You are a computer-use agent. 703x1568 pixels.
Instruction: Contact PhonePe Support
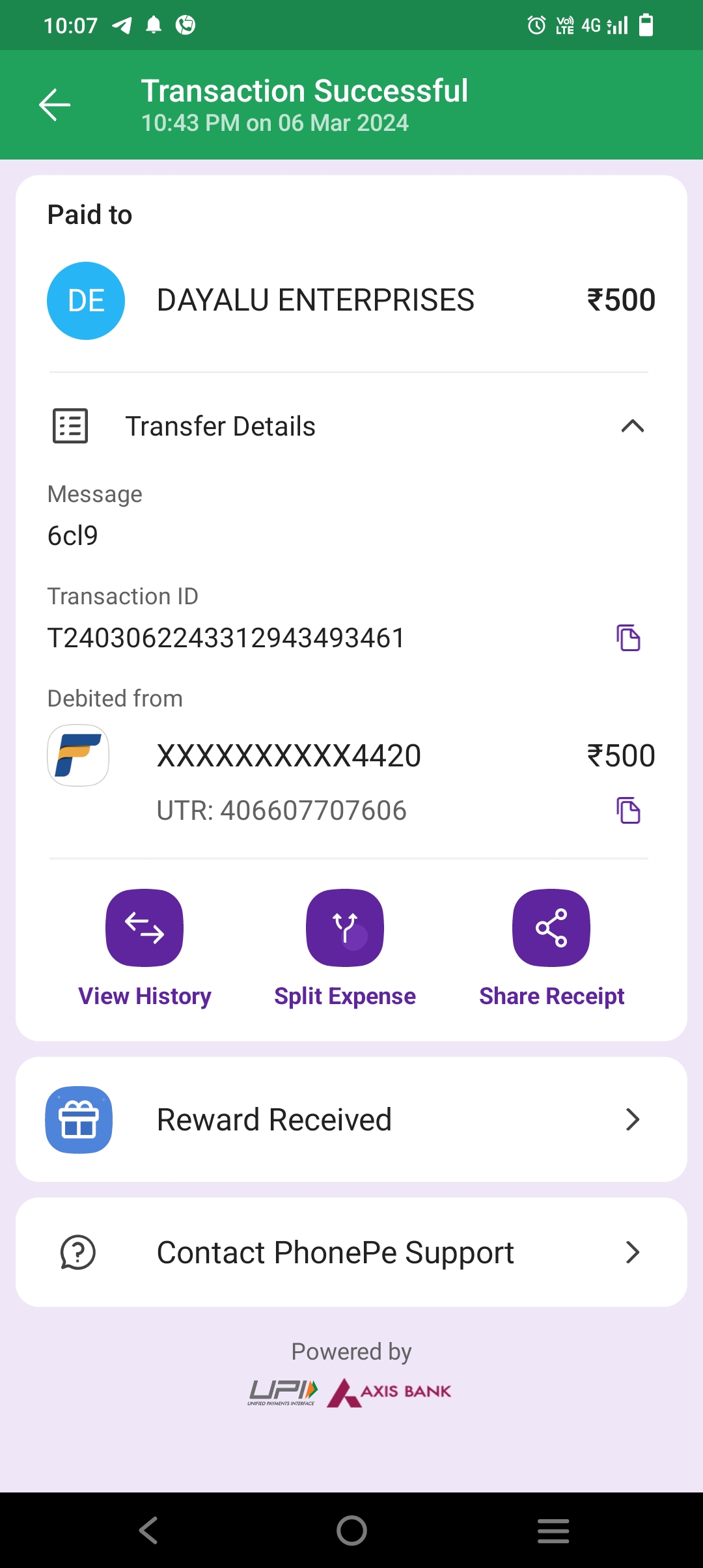(351, 1252)
